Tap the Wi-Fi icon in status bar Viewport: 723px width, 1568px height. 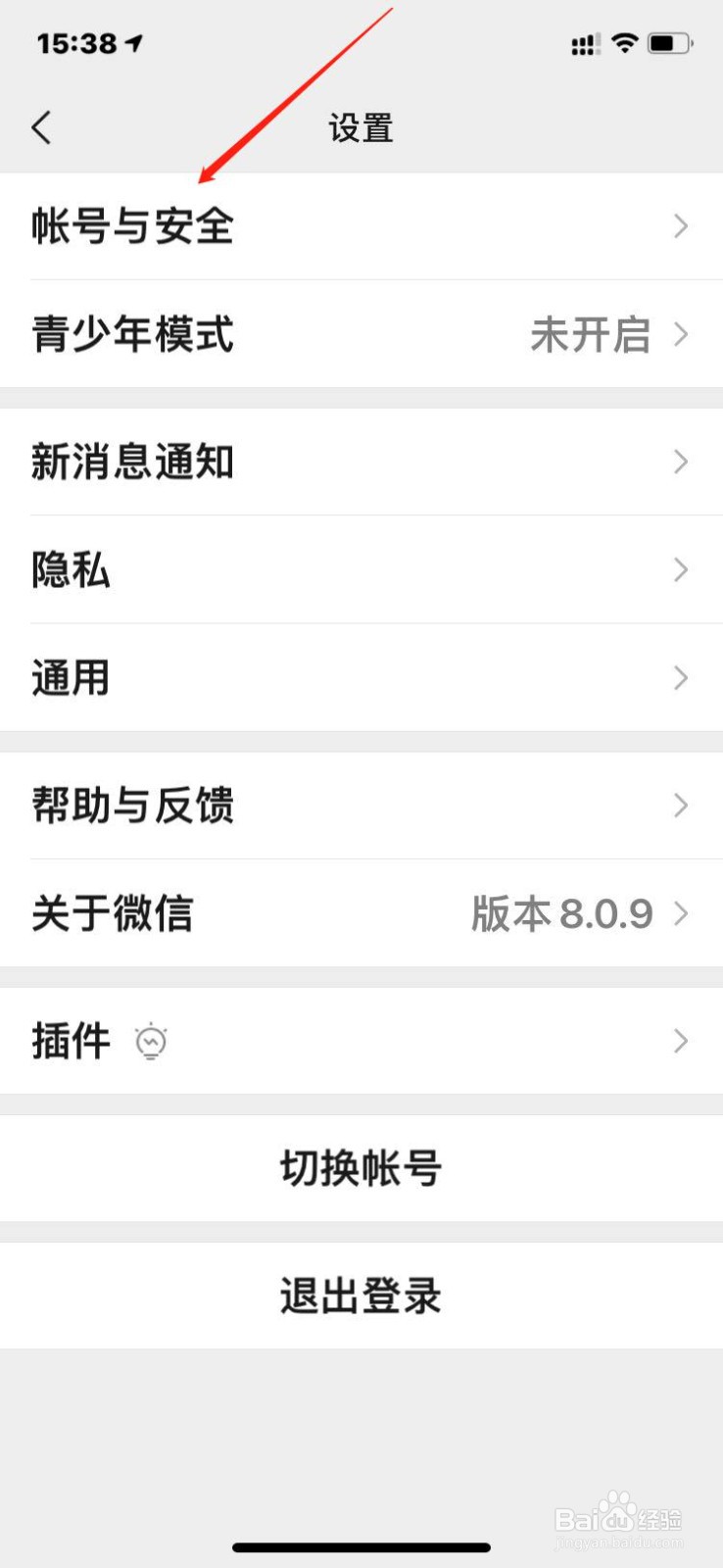coord(624,43)
